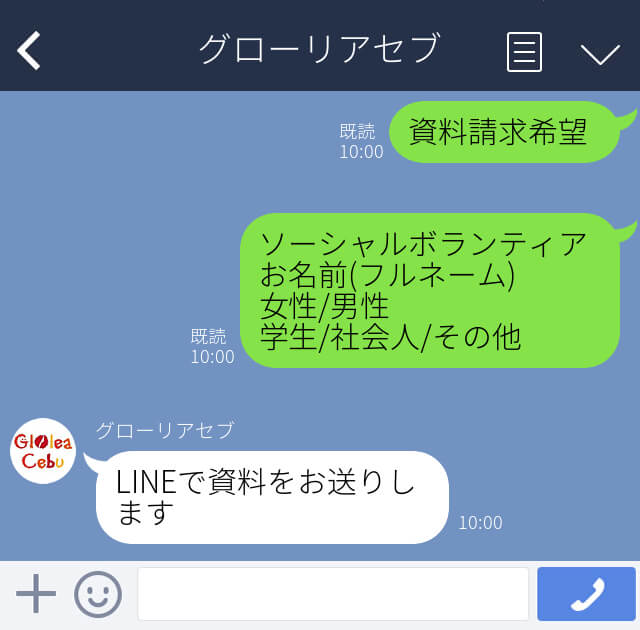Open the グローリアセブ profile picture
Viewport: 640px width, 630px height.
(43, 451)
